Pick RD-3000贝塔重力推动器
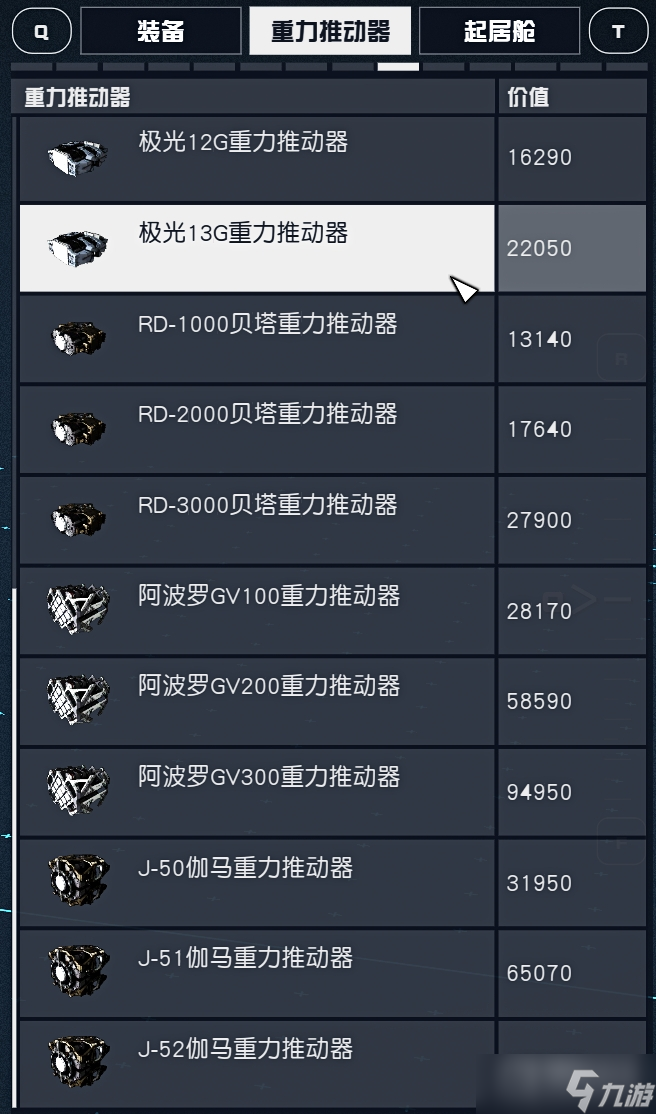 point(257,520)
